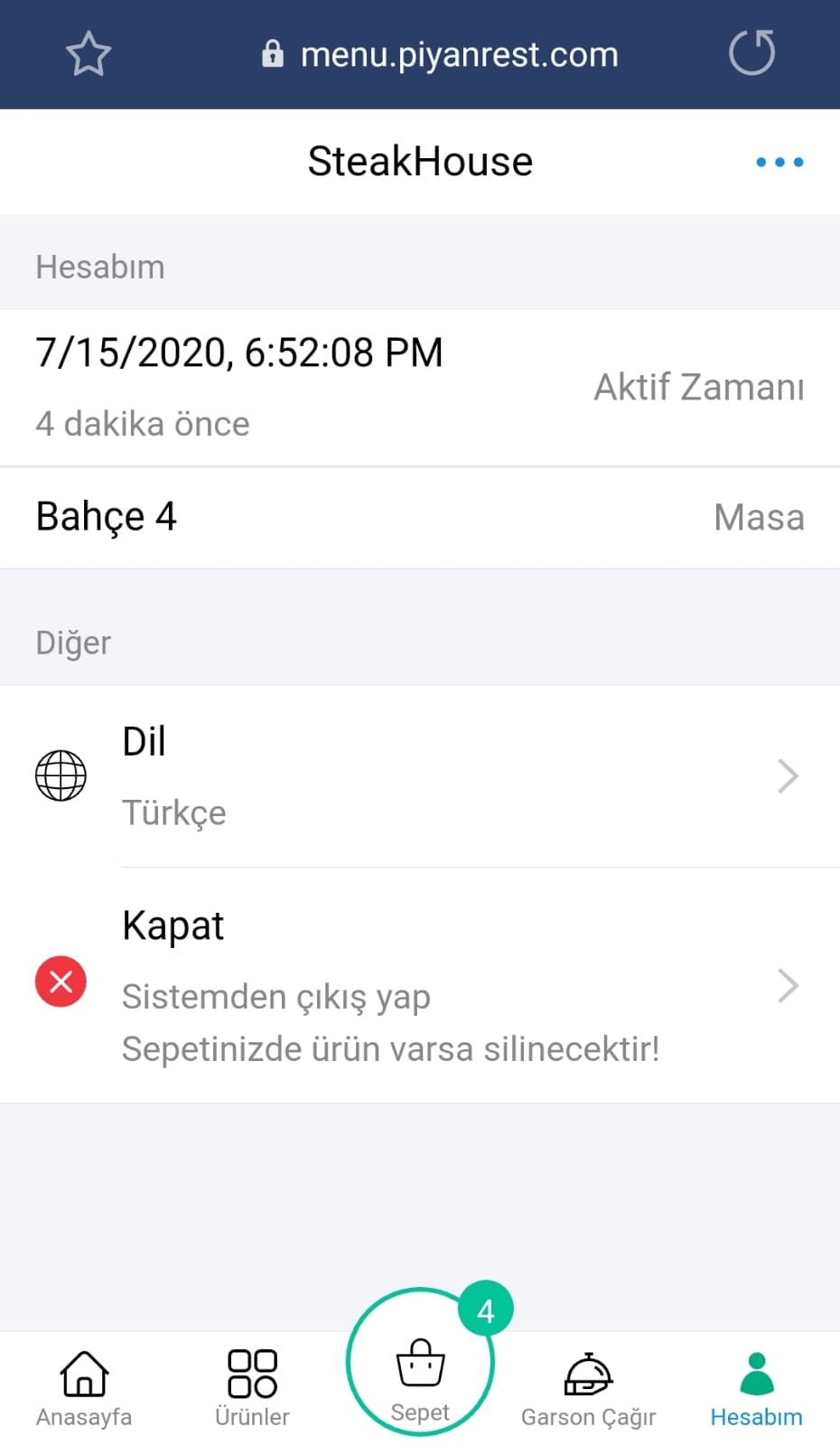Viewport: 840px width, 1446px height.
Task: Switch to the Anasayfa tab
Action: [x=83, y=1390]
